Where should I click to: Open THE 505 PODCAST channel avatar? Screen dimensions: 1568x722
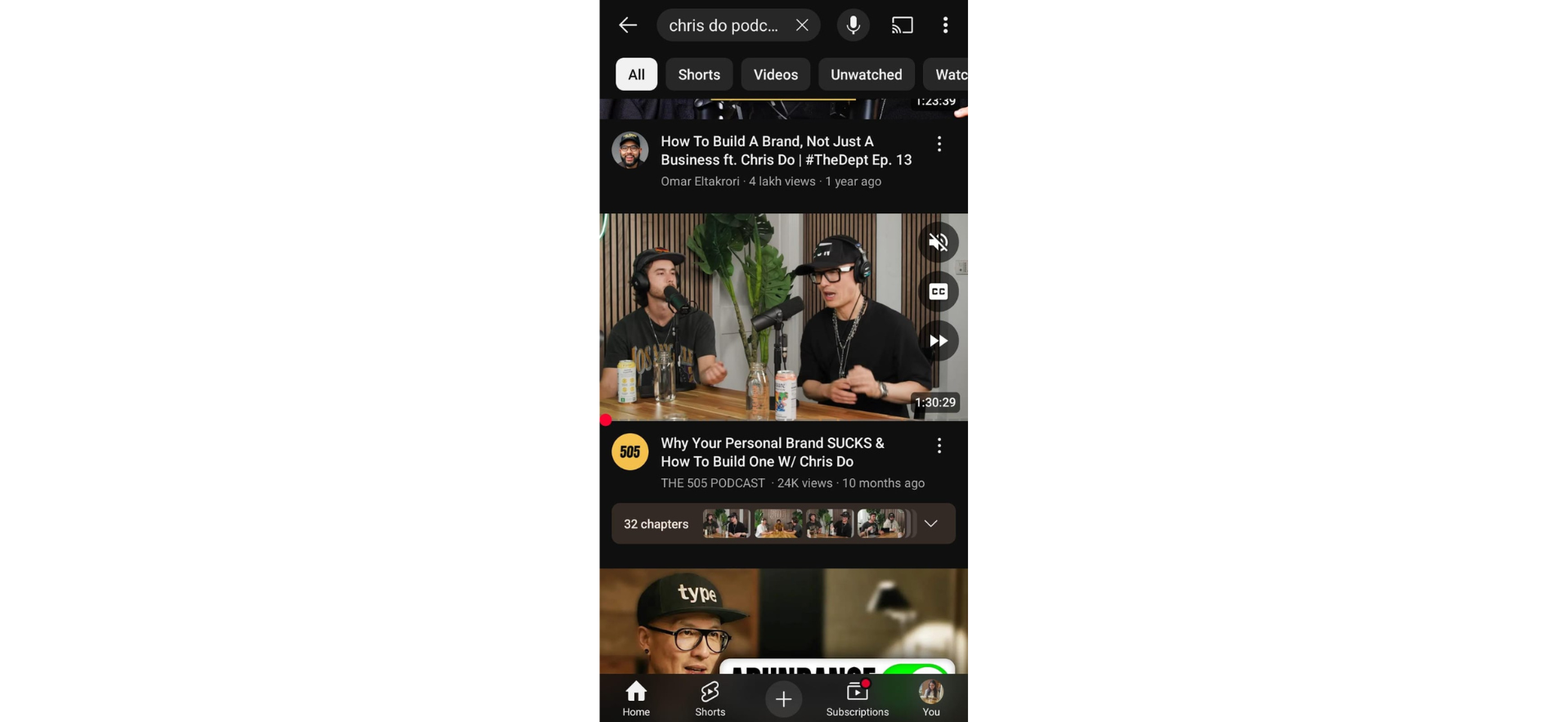[x=629, y=452]
